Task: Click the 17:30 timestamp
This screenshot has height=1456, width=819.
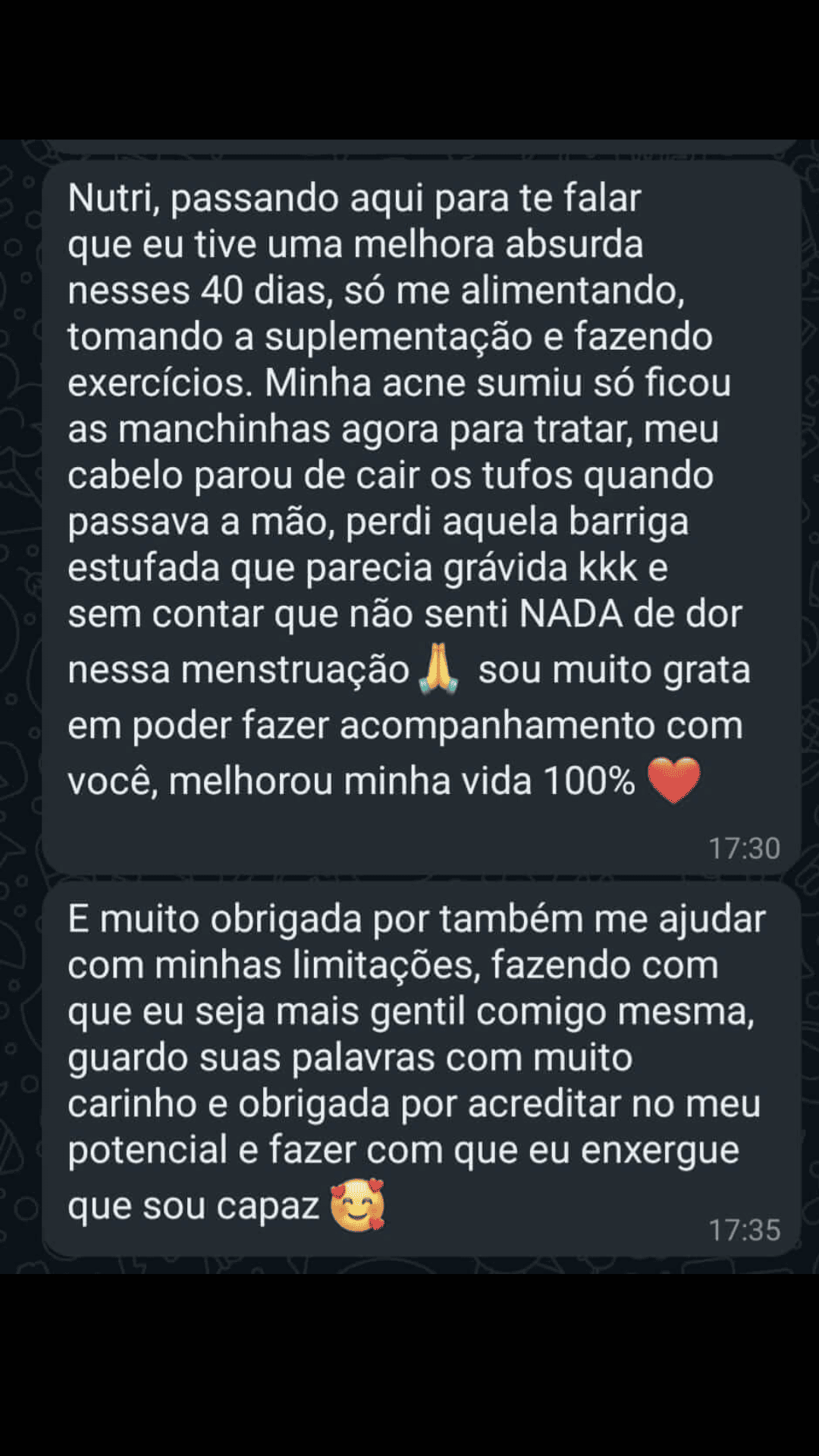Action: tap(744, 849)
